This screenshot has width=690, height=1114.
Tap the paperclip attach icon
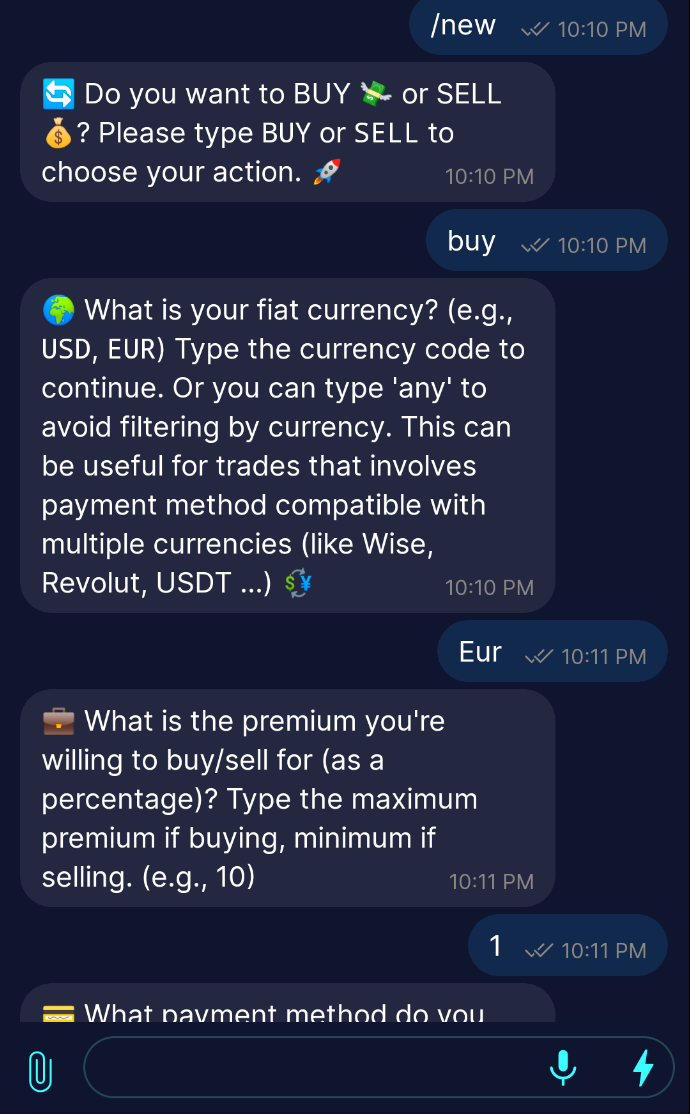tap(40, 1069)
